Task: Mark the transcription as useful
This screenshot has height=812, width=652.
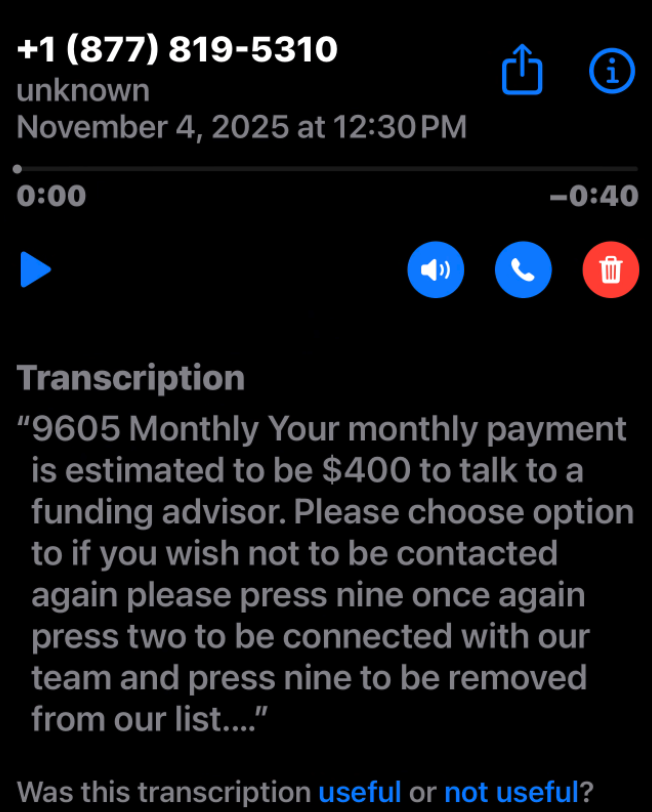Action: click(359, 792)
